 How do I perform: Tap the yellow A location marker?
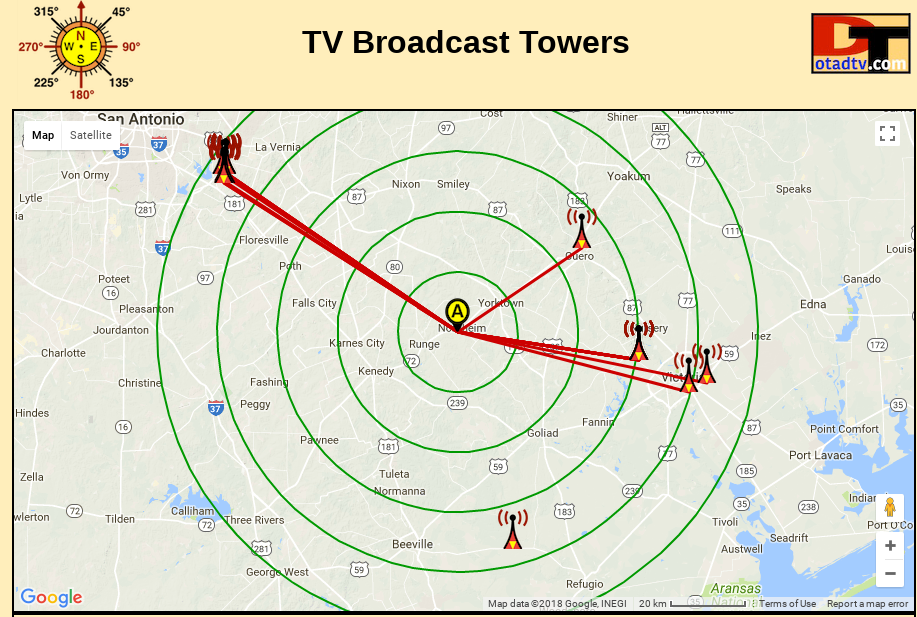(x=457, y=312)
